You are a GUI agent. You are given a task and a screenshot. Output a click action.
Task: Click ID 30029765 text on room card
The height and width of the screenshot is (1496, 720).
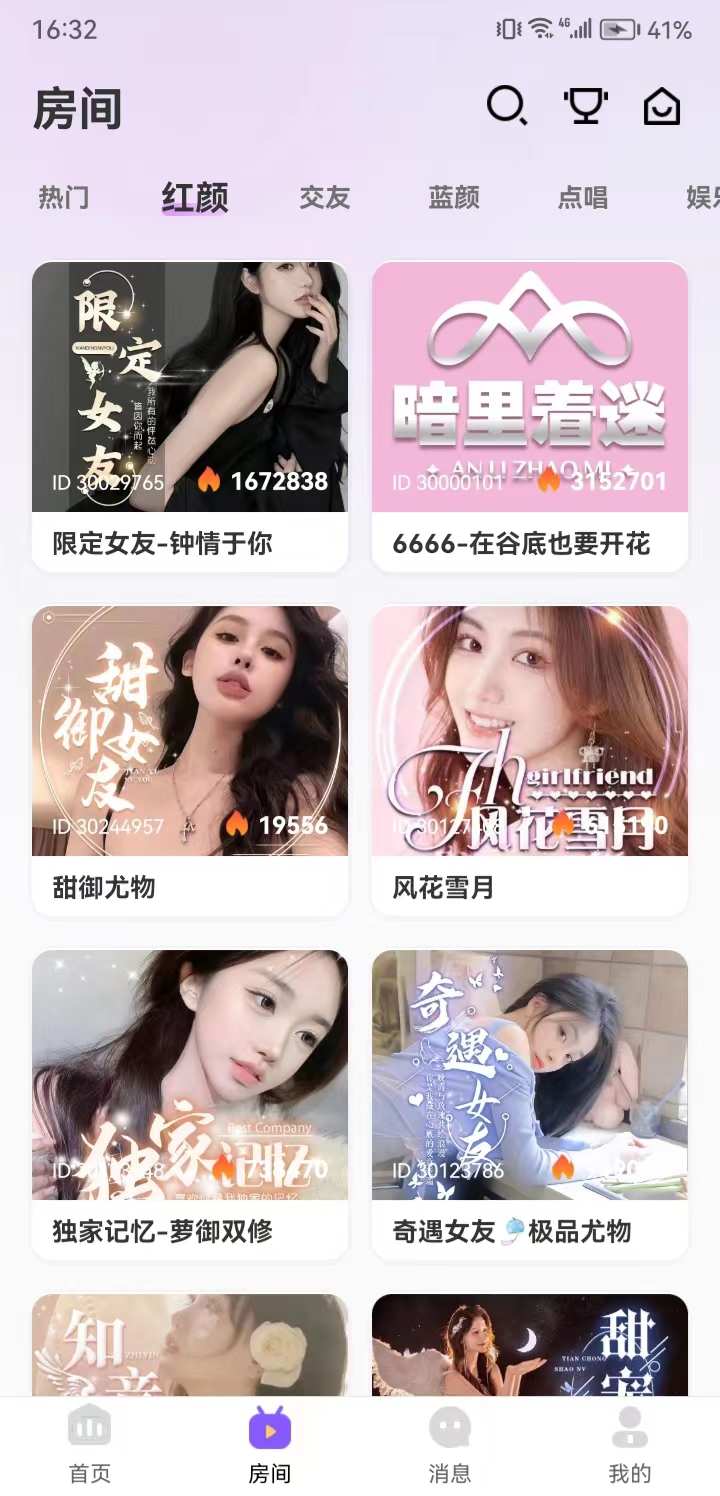tap(109, 481)
